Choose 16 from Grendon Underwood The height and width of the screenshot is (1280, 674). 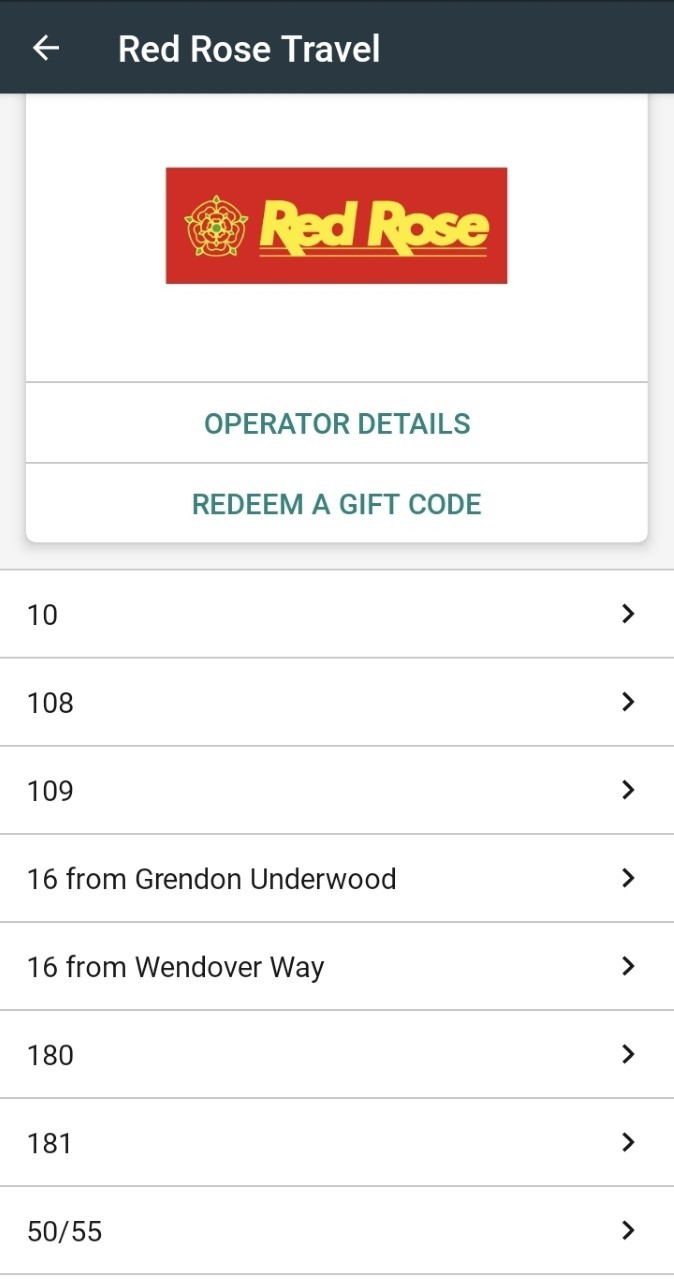click(337, 878)
